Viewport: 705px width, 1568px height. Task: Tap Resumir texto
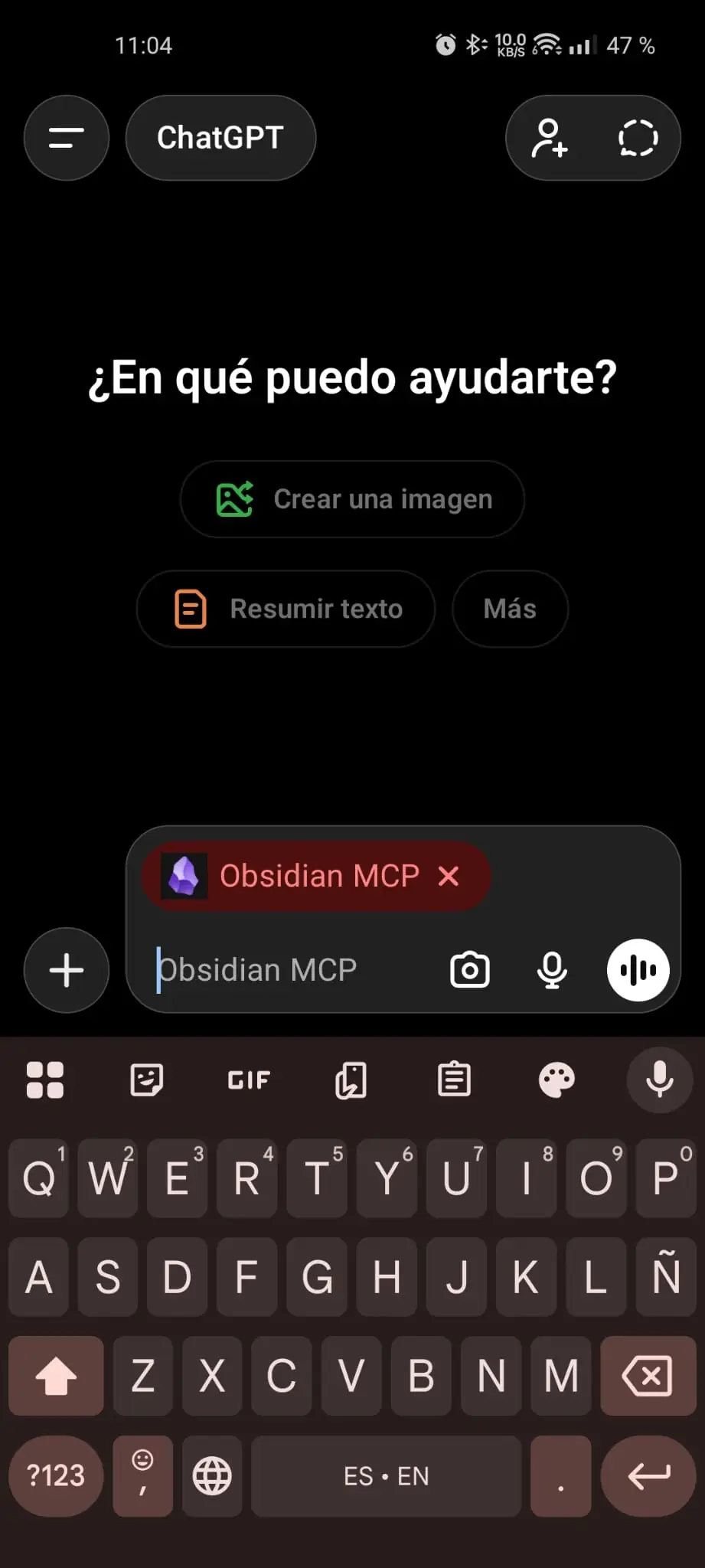pyautogui.click(x=286, y=609)
